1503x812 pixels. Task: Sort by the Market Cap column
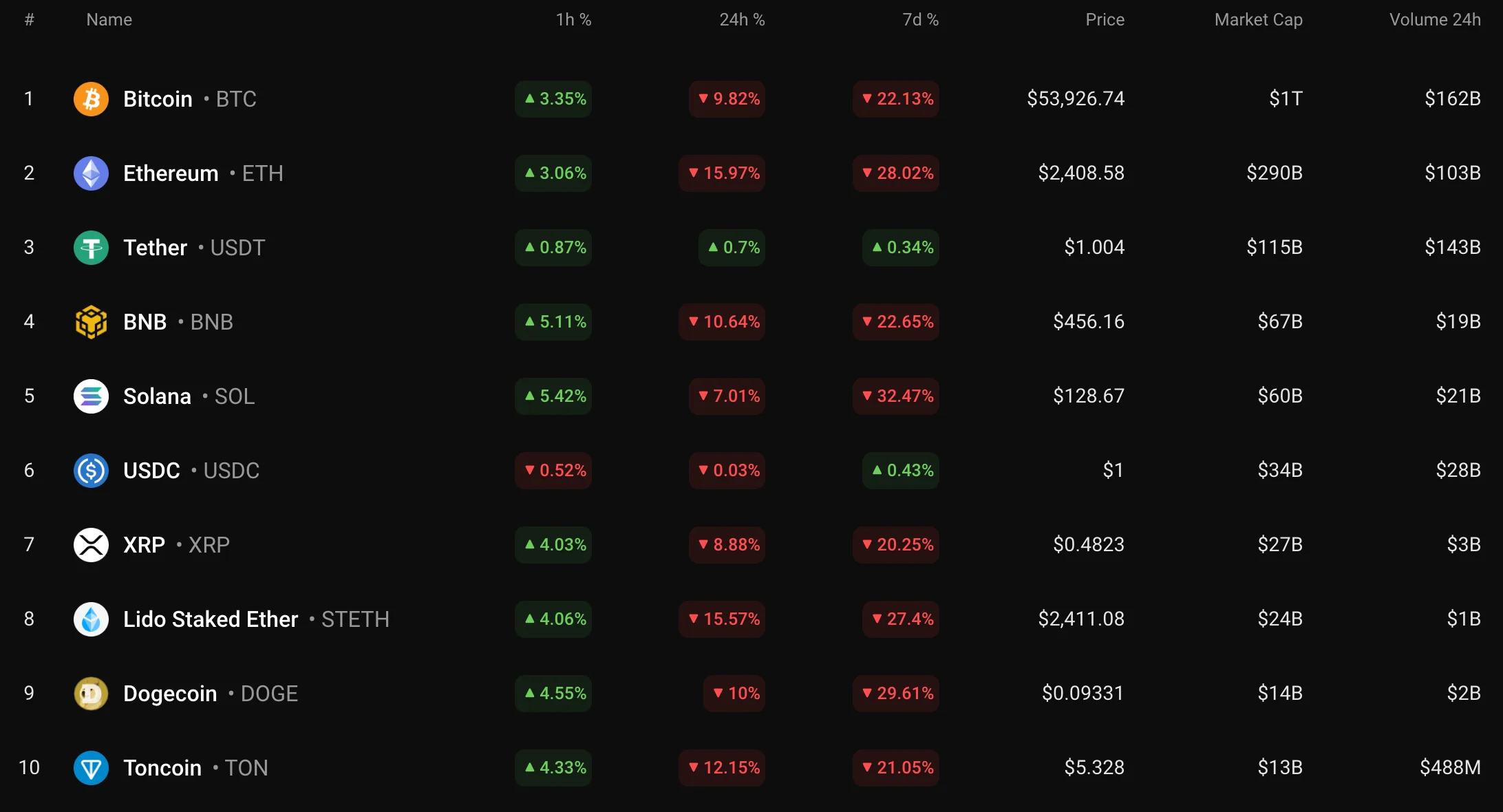(1258, 20)
